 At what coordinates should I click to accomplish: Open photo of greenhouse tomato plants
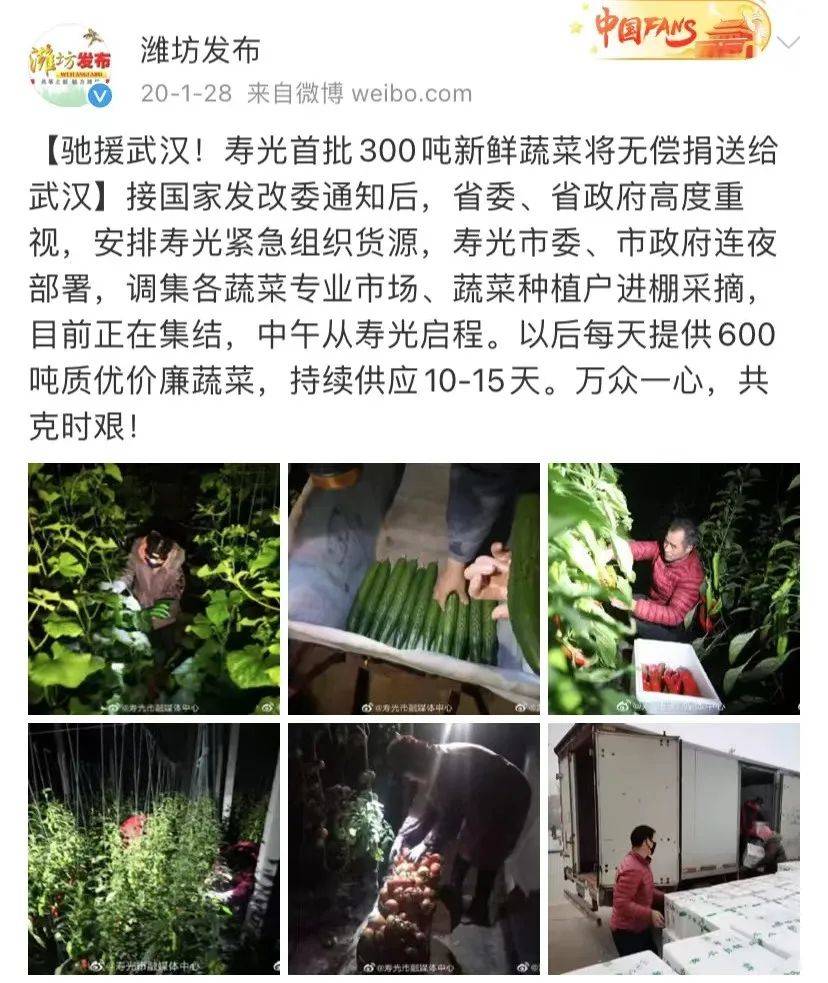[x=154, y=848]
